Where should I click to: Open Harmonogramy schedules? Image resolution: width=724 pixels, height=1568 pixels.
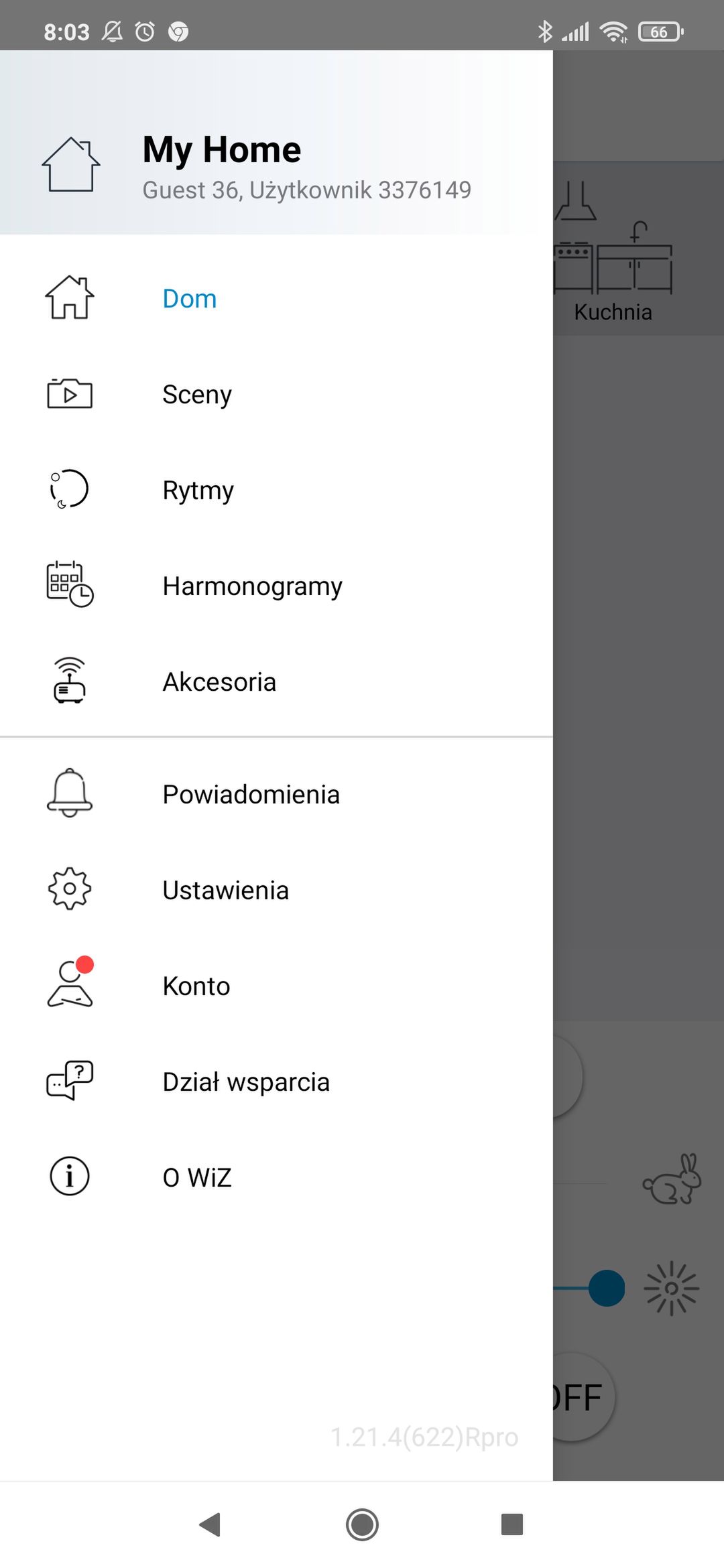276,586
